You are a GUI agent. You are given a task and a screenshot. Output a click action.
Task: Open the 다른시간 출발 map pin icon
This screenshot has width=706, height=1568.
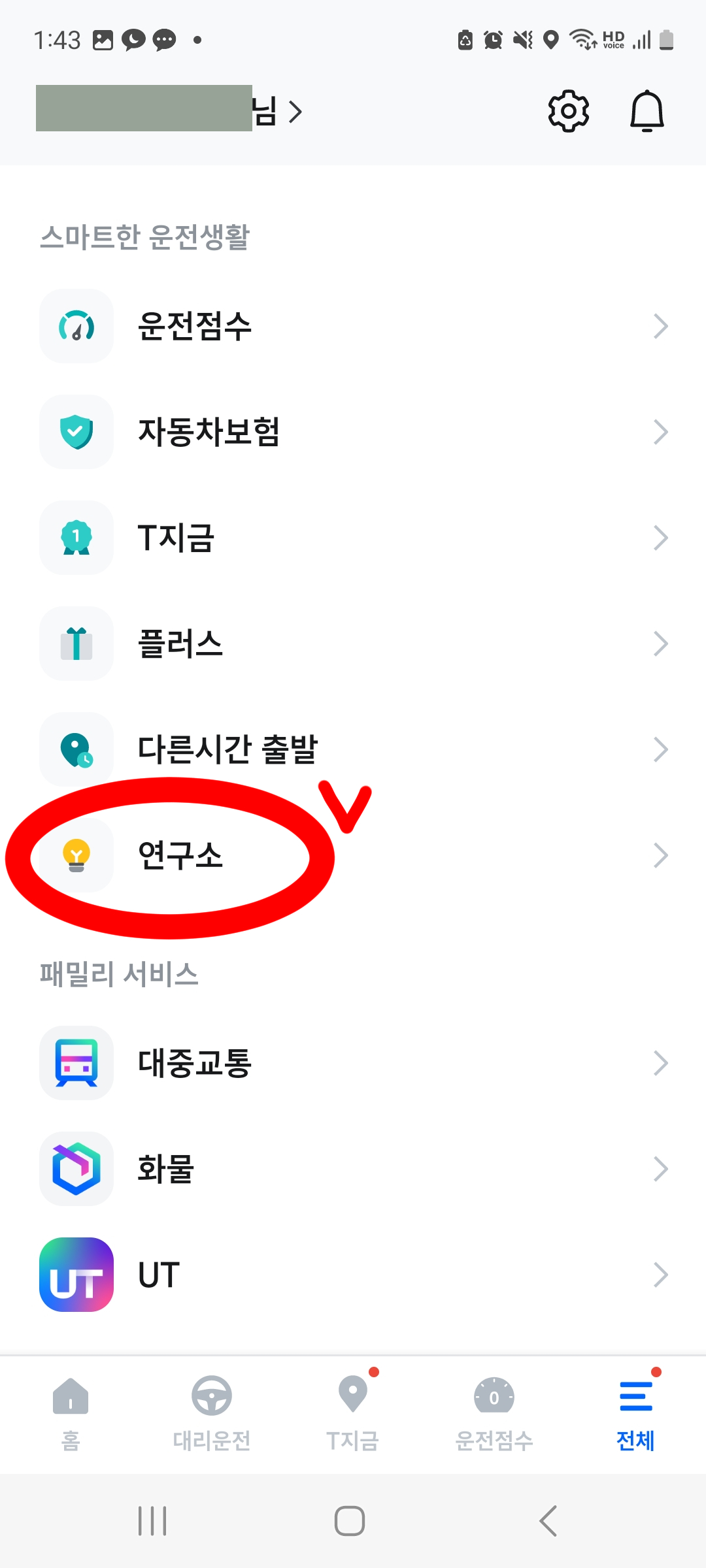76,750
